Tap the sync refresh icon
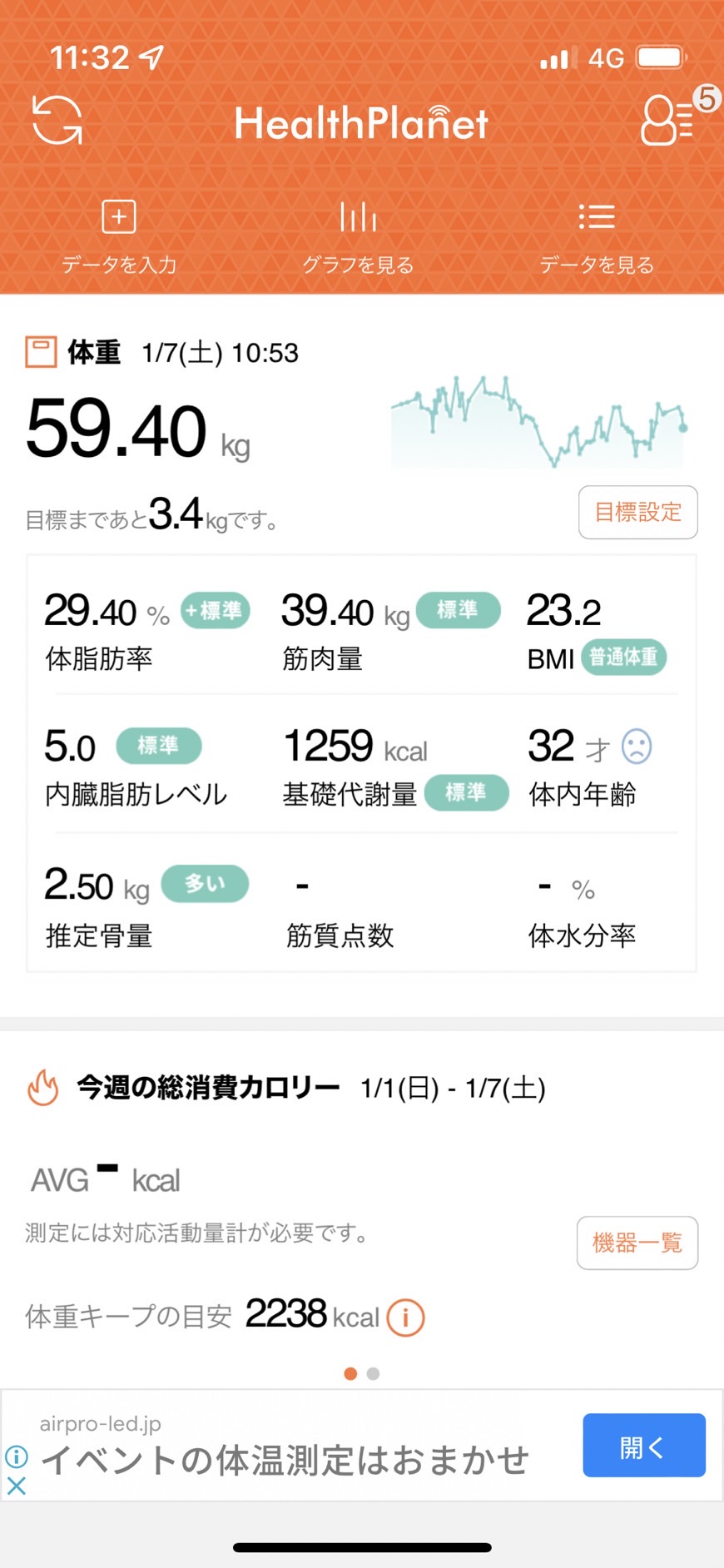The height and width of the screenshot is (1568, 724). tap(57, 120)
